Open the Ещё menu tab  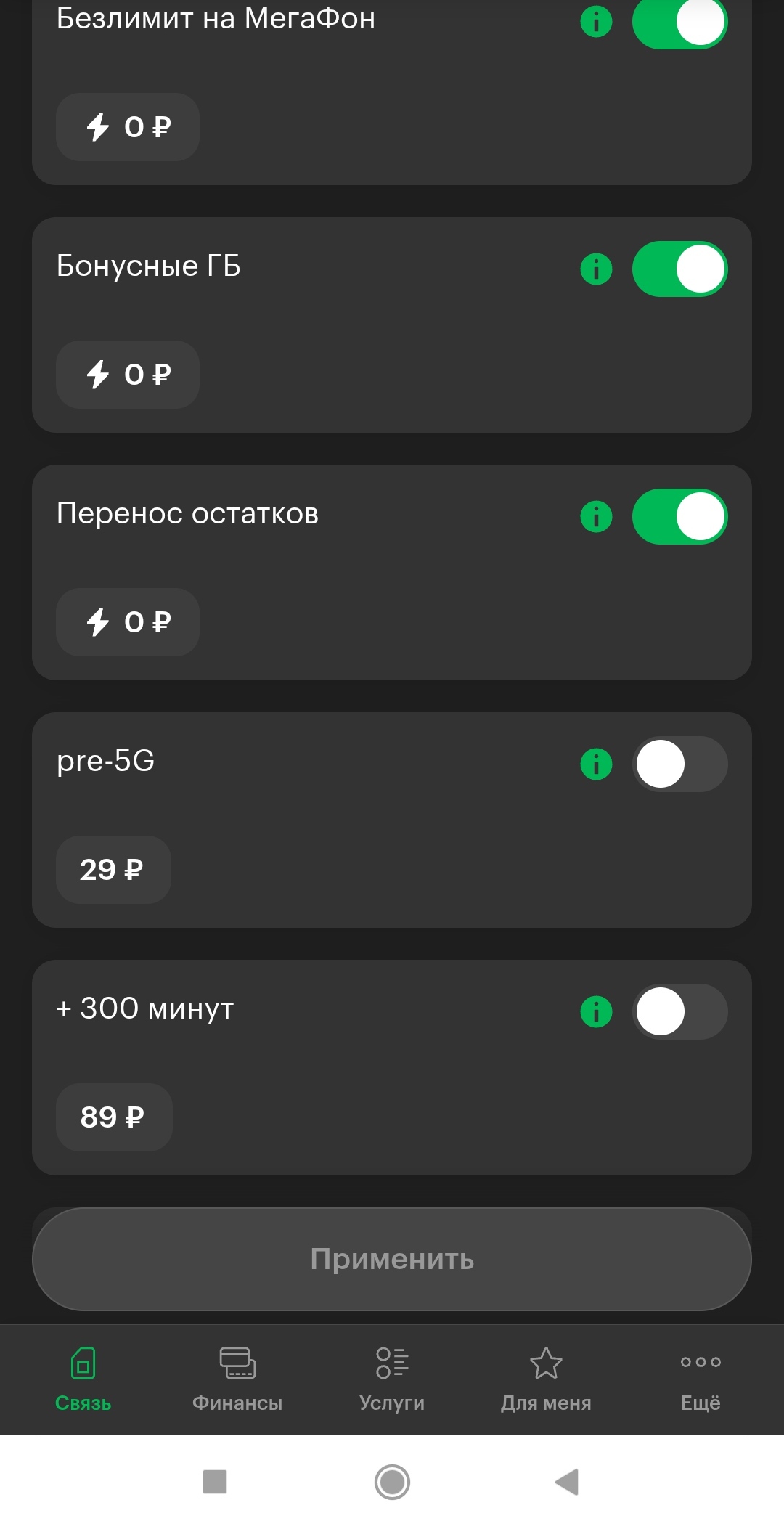tap(701, 1379)
